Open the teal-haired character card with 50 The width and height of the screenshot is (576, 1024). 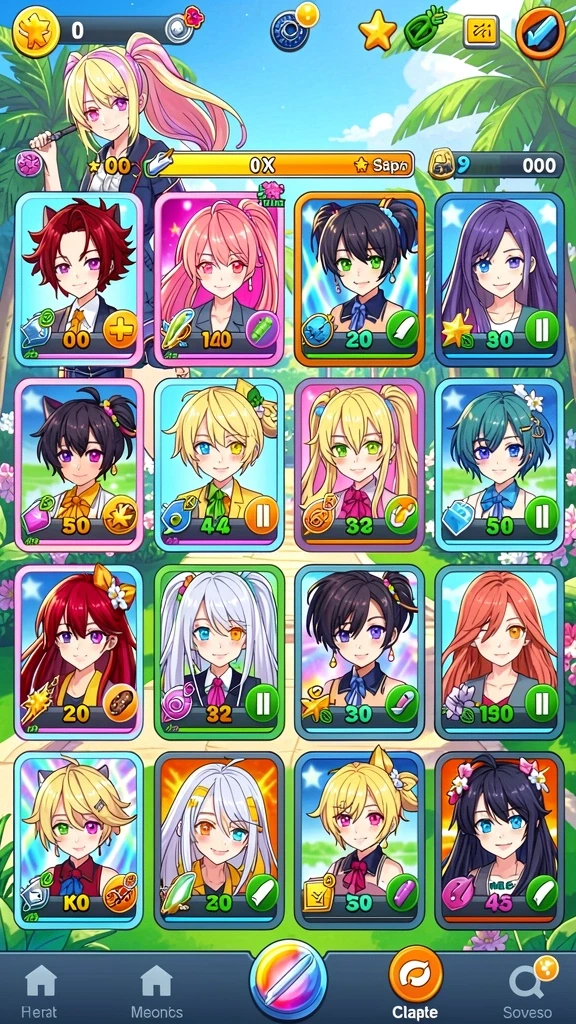click(499, 464)
